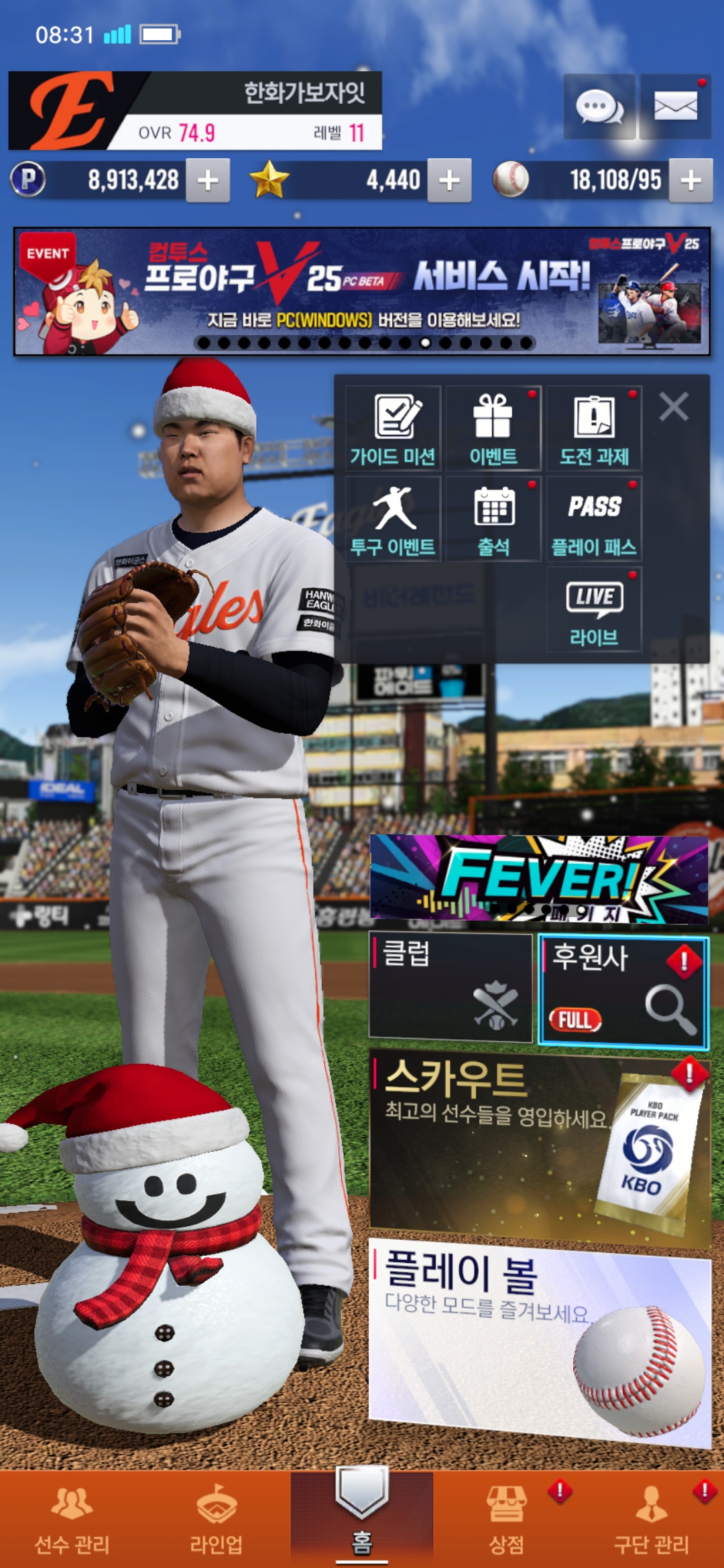Open the mailbox envelope icon

click(x=675, y=107)
